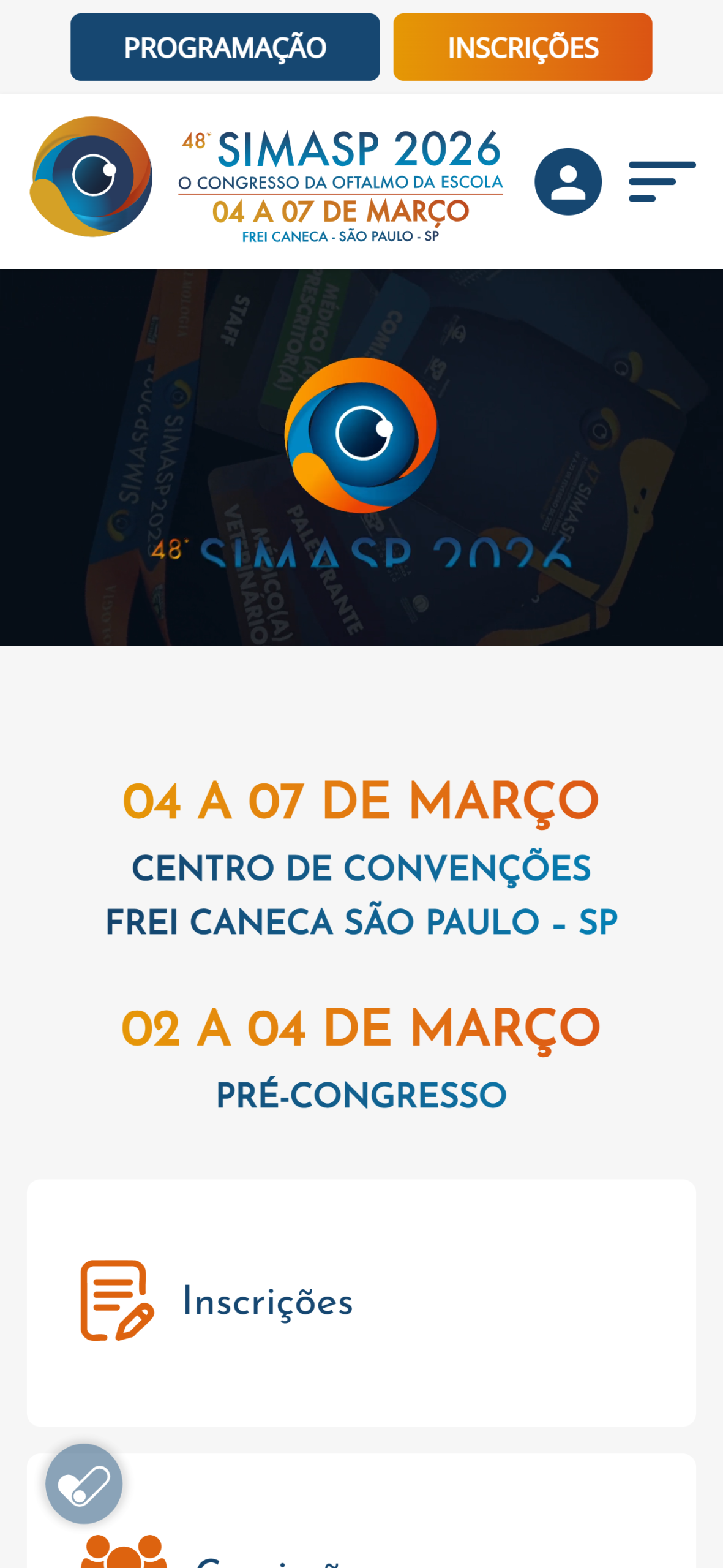Screen dimensions: 723x1568
Task: Open the hamburger navigation menu
Action: [662, 182]
